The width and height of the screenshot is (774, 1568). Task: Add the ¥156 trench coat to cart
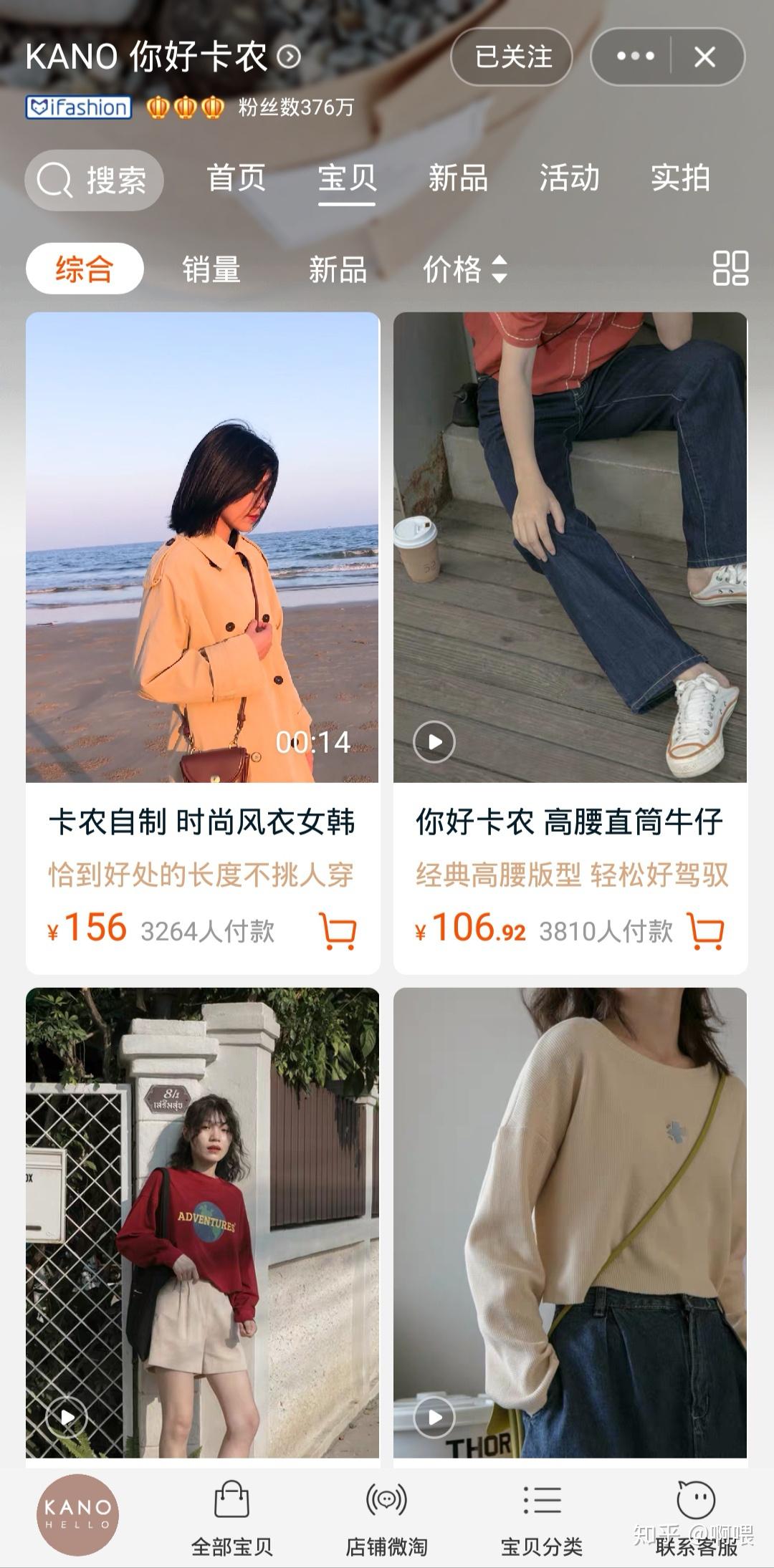point(338,931)
